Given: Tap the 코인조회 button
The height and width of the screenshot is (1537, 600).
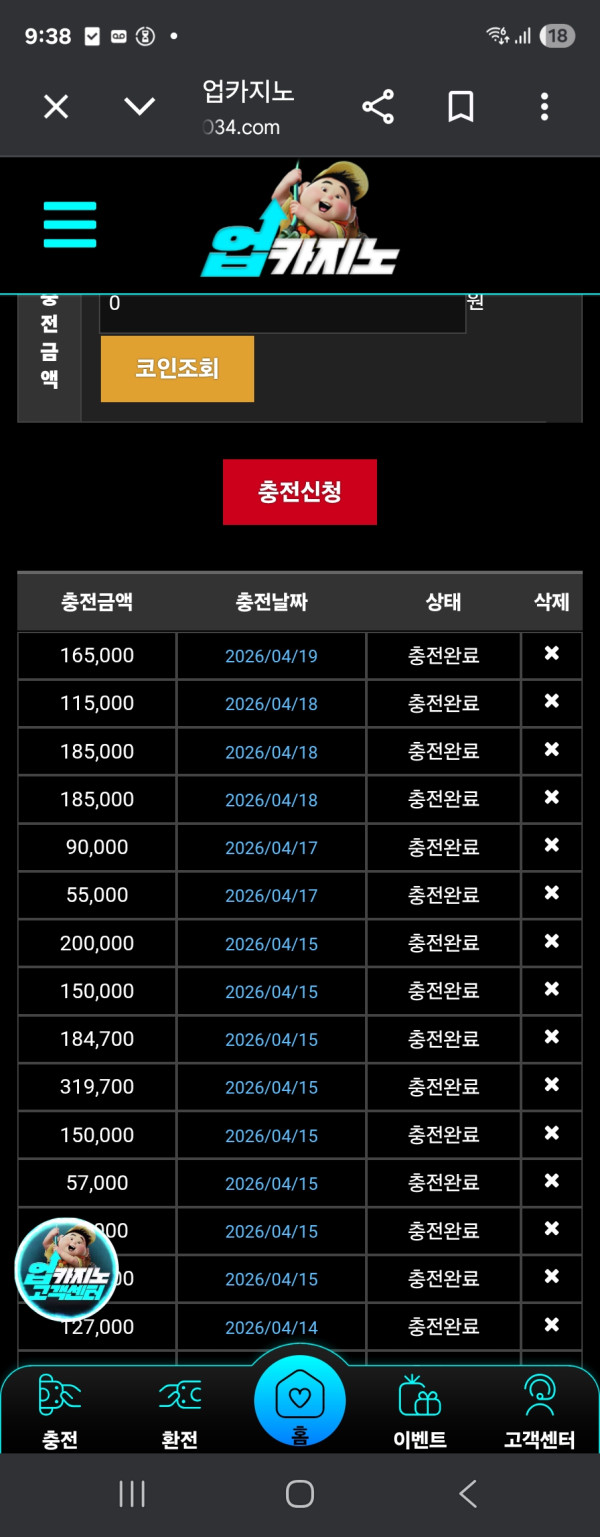Looking at the screenshot, I should click(177, 368).
